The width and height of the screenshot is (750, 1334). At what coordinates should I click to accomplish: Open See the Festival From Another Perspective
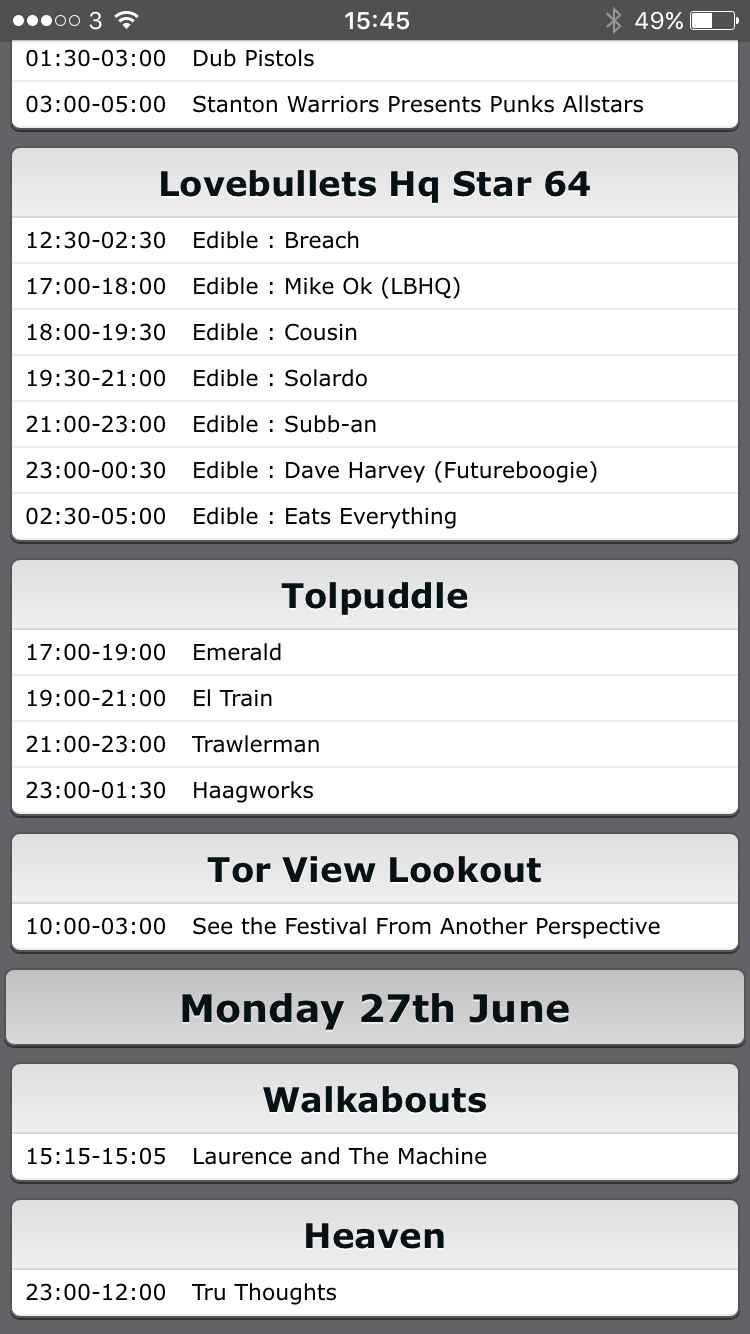(375, 927)
